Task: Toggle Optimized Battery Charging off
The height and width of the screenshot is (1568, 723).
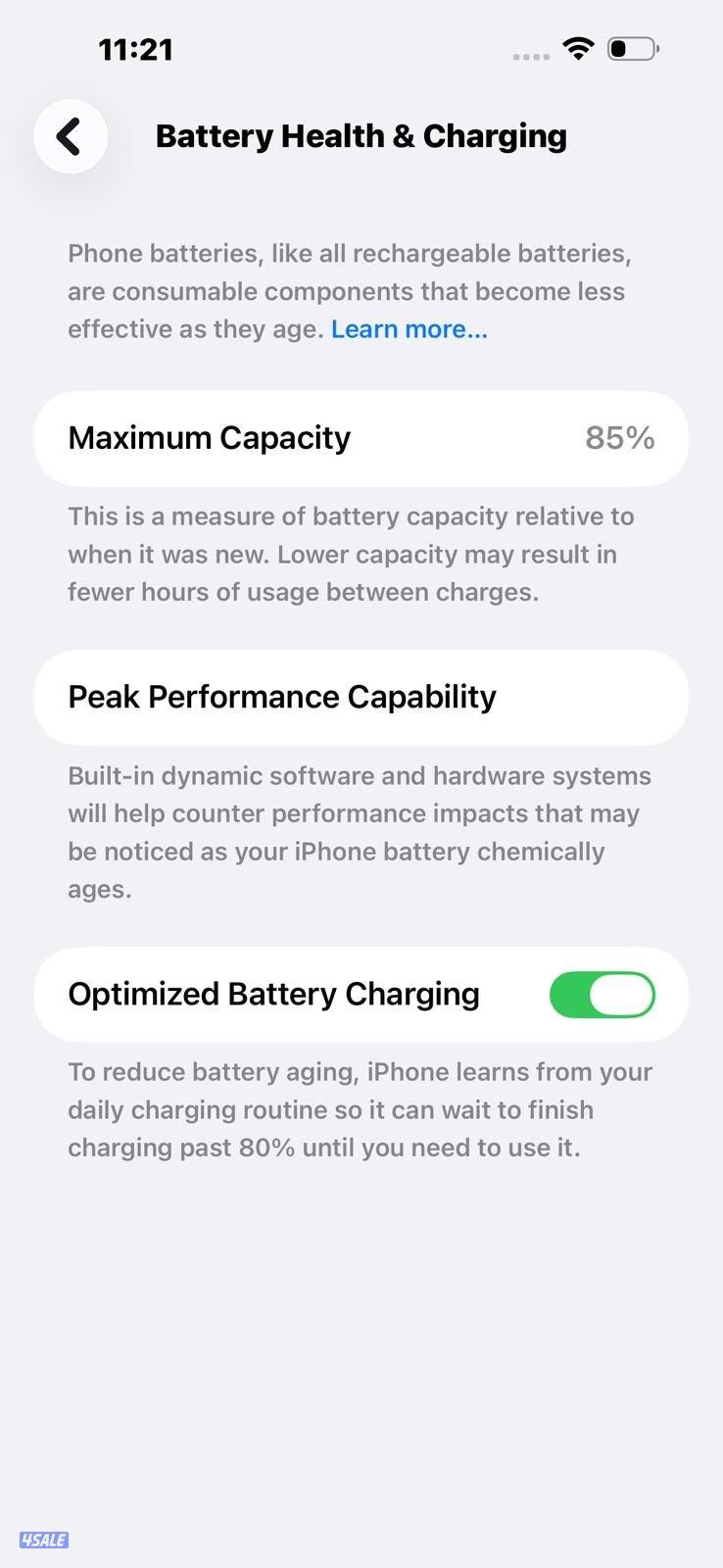Action: coord(602,994)
